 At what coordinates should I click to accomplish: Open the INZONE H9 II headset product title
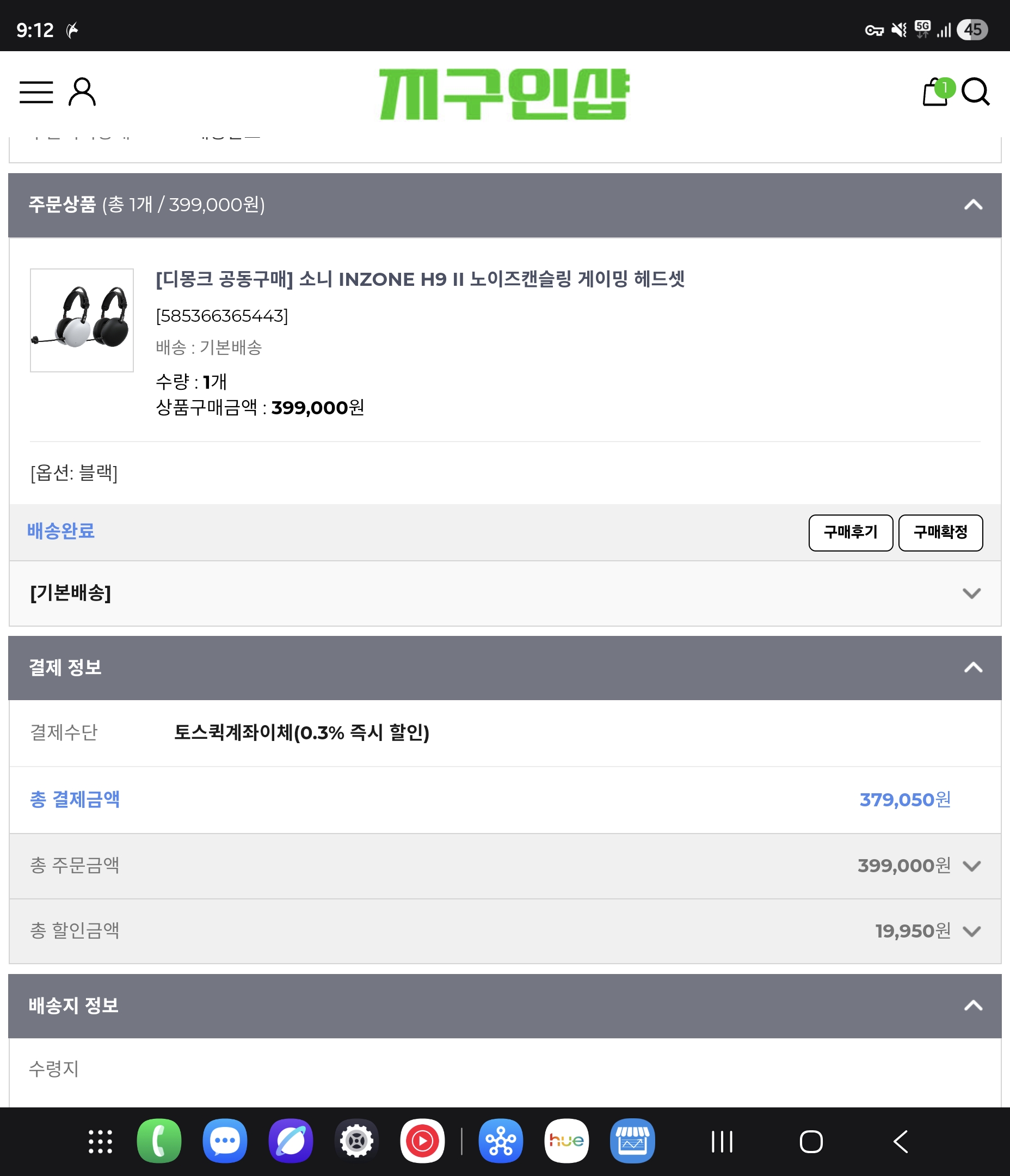[x=420, y=279]
